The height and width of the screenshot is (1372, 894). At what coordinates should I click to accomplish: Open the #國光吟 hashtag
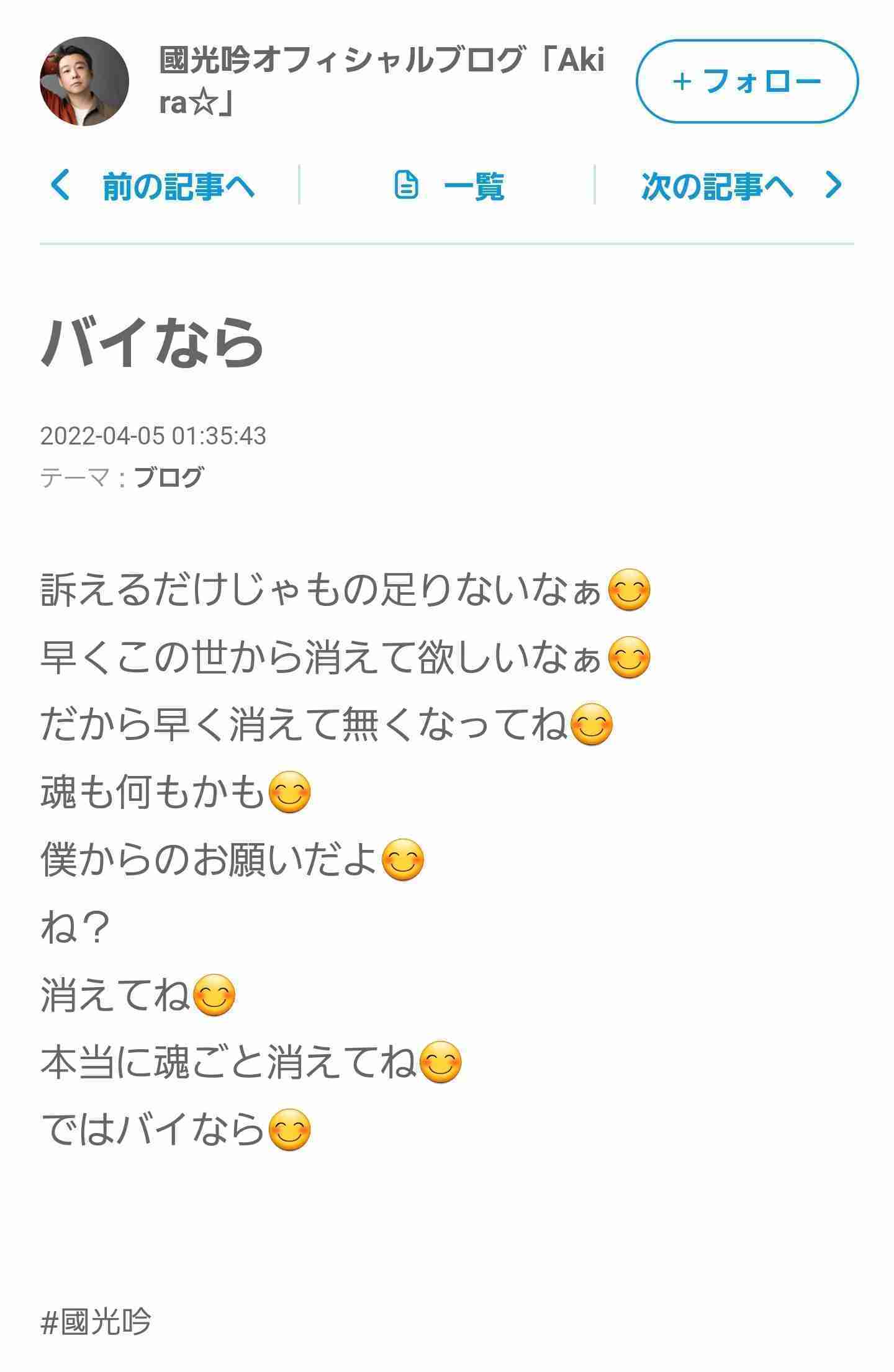[96, 1321]
